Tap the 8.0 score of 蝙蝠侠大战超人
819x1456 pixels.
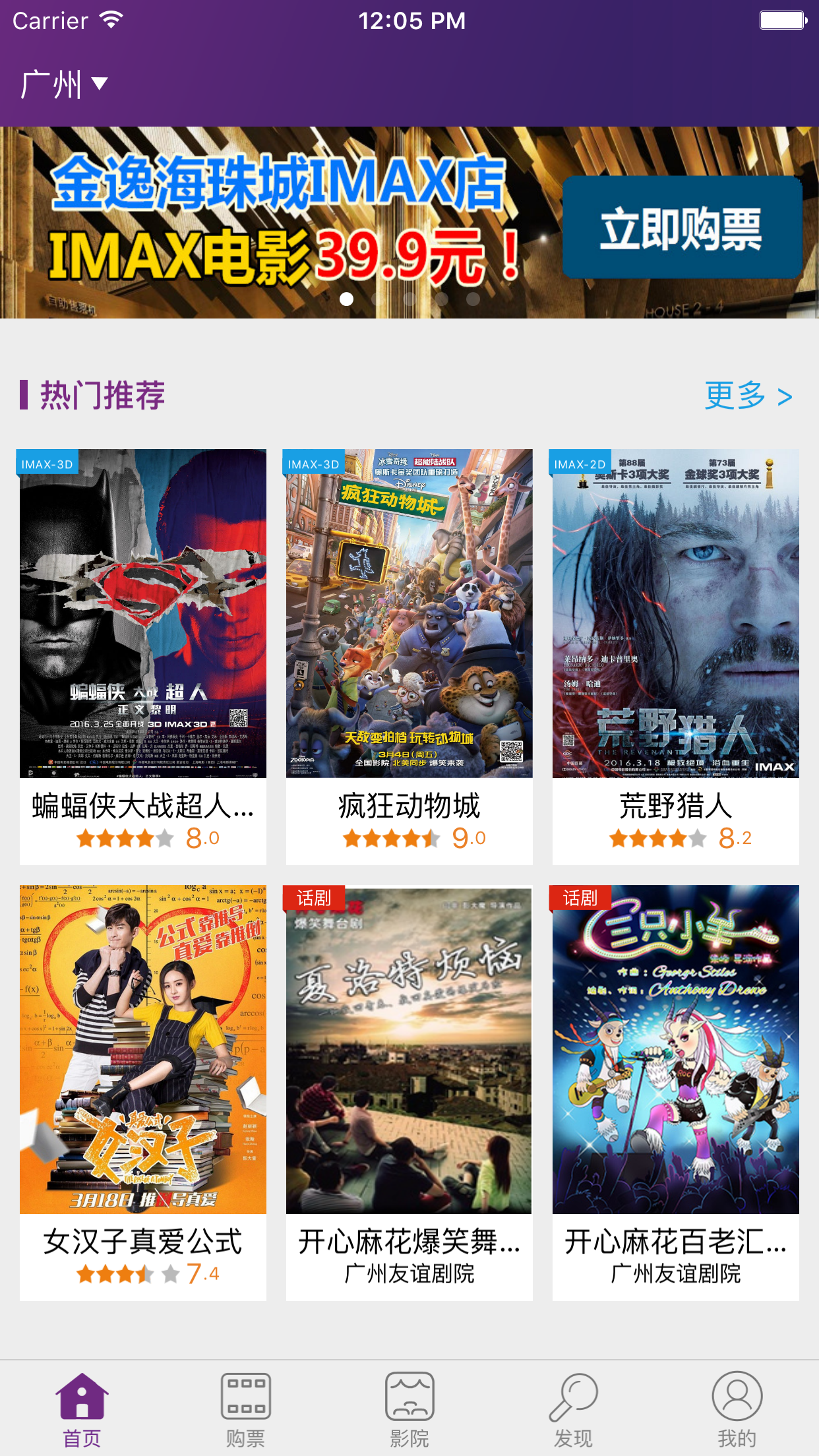pos(201,839)
